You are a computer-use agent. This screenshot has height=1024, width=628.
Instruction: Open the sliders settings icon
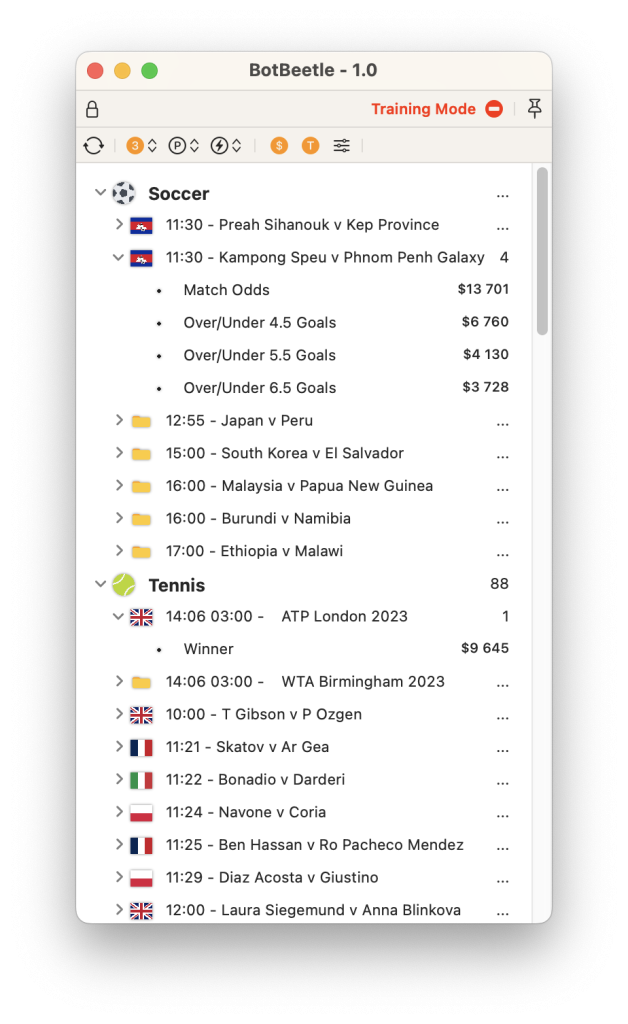click(x=341, y=145)
